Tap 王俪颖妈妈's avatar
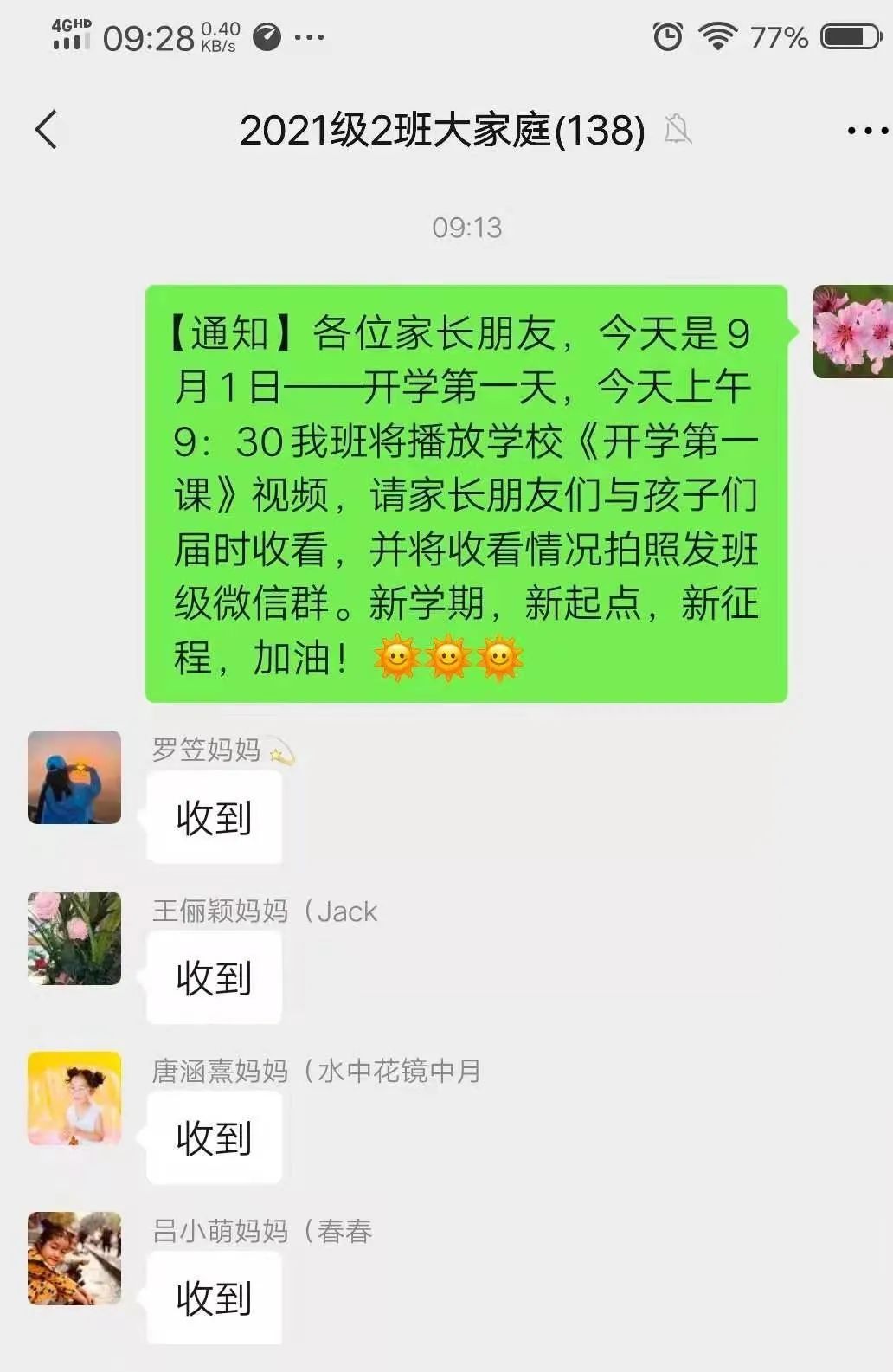893x1372 pixels. [74, 938]
